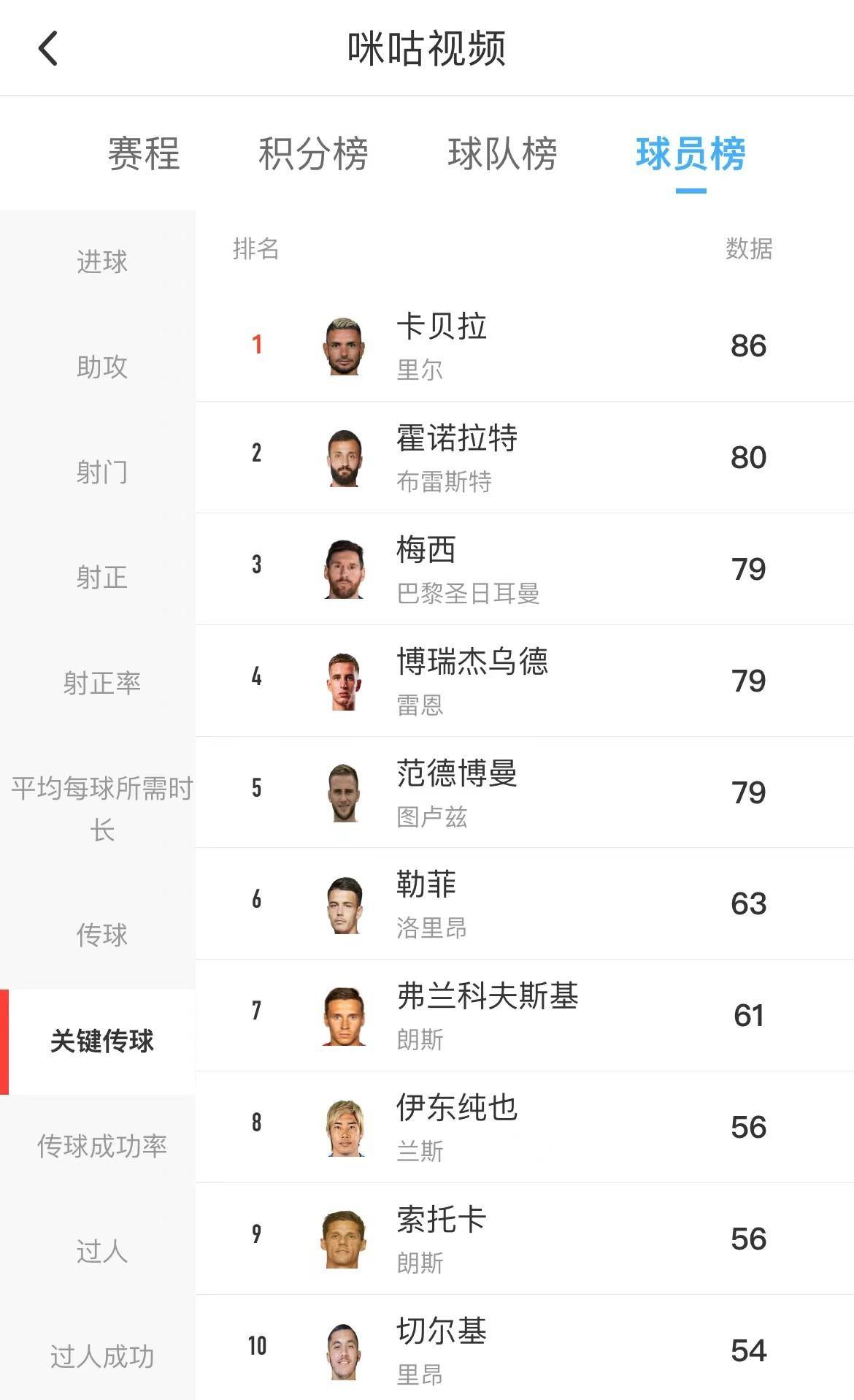Image resolution: width=854 pixels, height=1400 pixels.
Task: Select the 弗兰科夫斯基 row
Action: tap(524, 1015)
